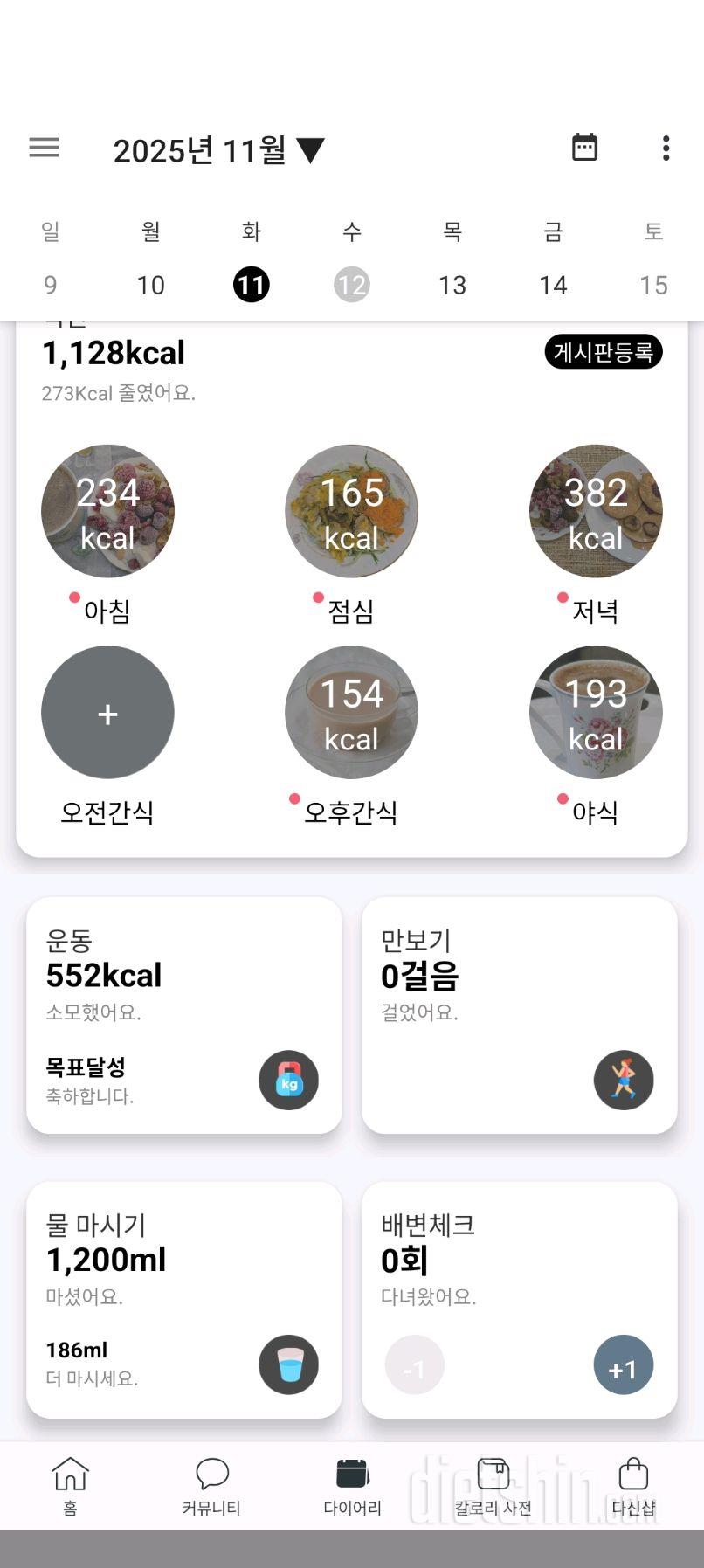Open the hamburger menu
This screenshot has width=704, height=1568.
pyautogui.click(x=44, y=148)
